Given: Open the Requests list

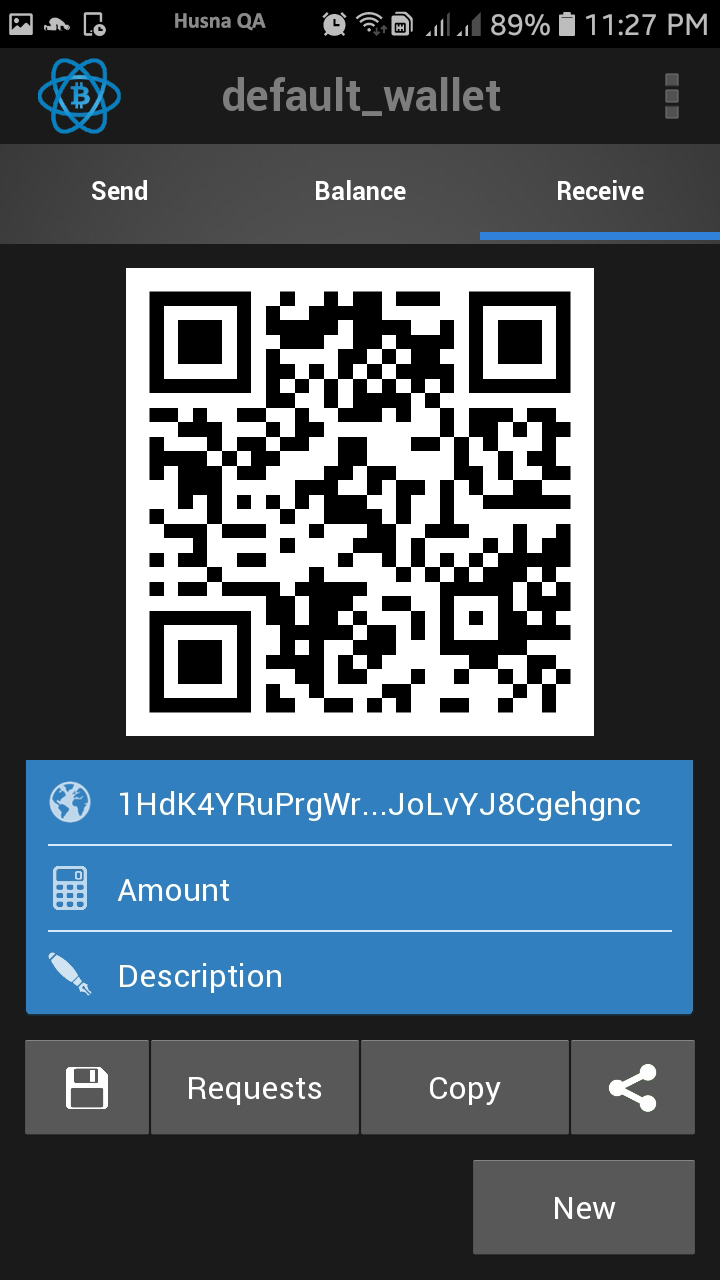Looking at the screenshot, I should 255,1088.
